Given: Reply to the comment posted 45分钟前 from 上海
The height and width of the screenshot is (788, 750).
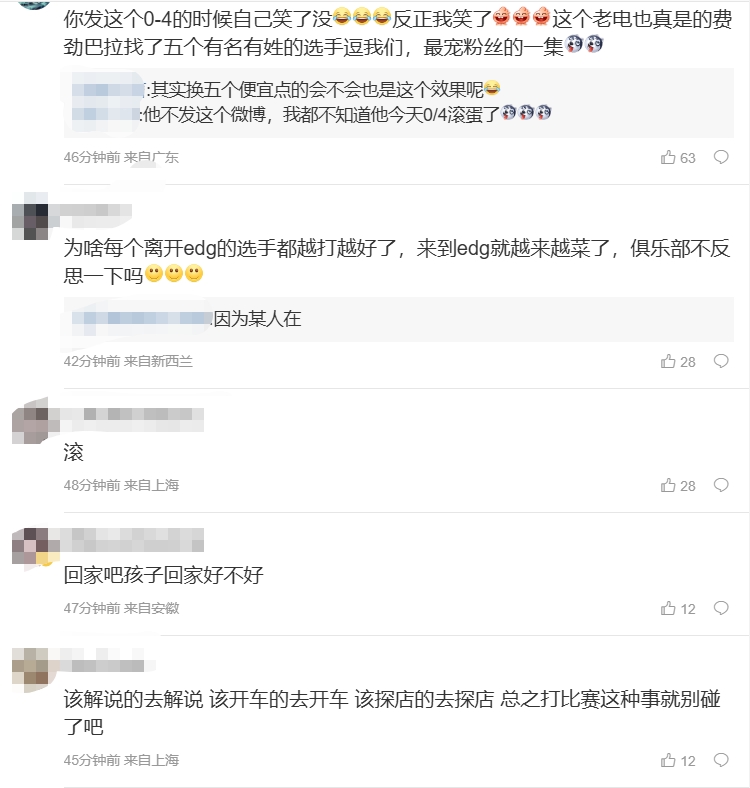Looking at the screenshot, I should tap(720, 760).
